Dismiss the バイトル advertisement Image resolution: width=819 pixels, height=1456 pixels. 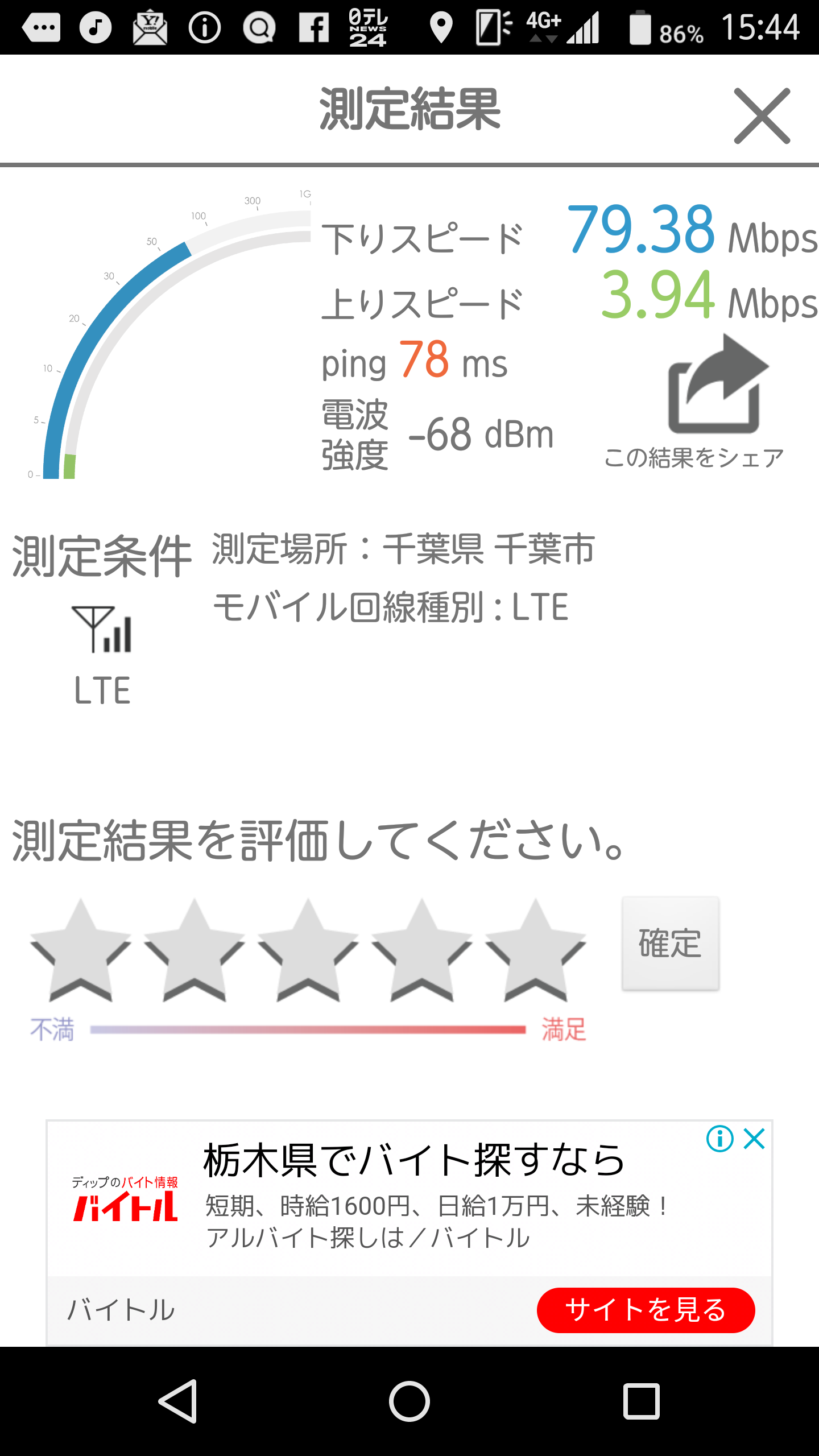coord(754,1139)
